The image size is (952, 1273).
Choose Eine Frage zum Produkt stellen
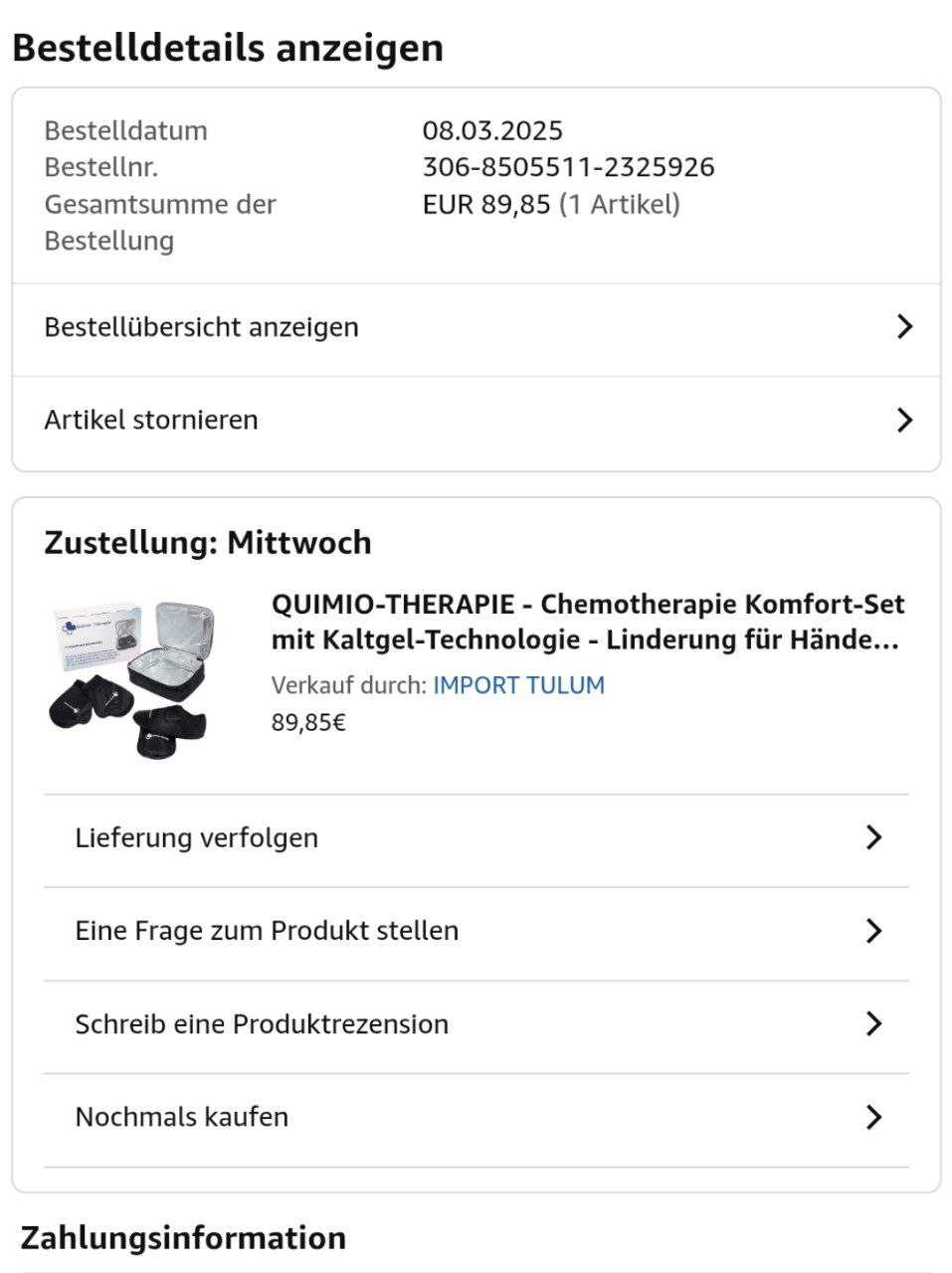coord(476,933)
